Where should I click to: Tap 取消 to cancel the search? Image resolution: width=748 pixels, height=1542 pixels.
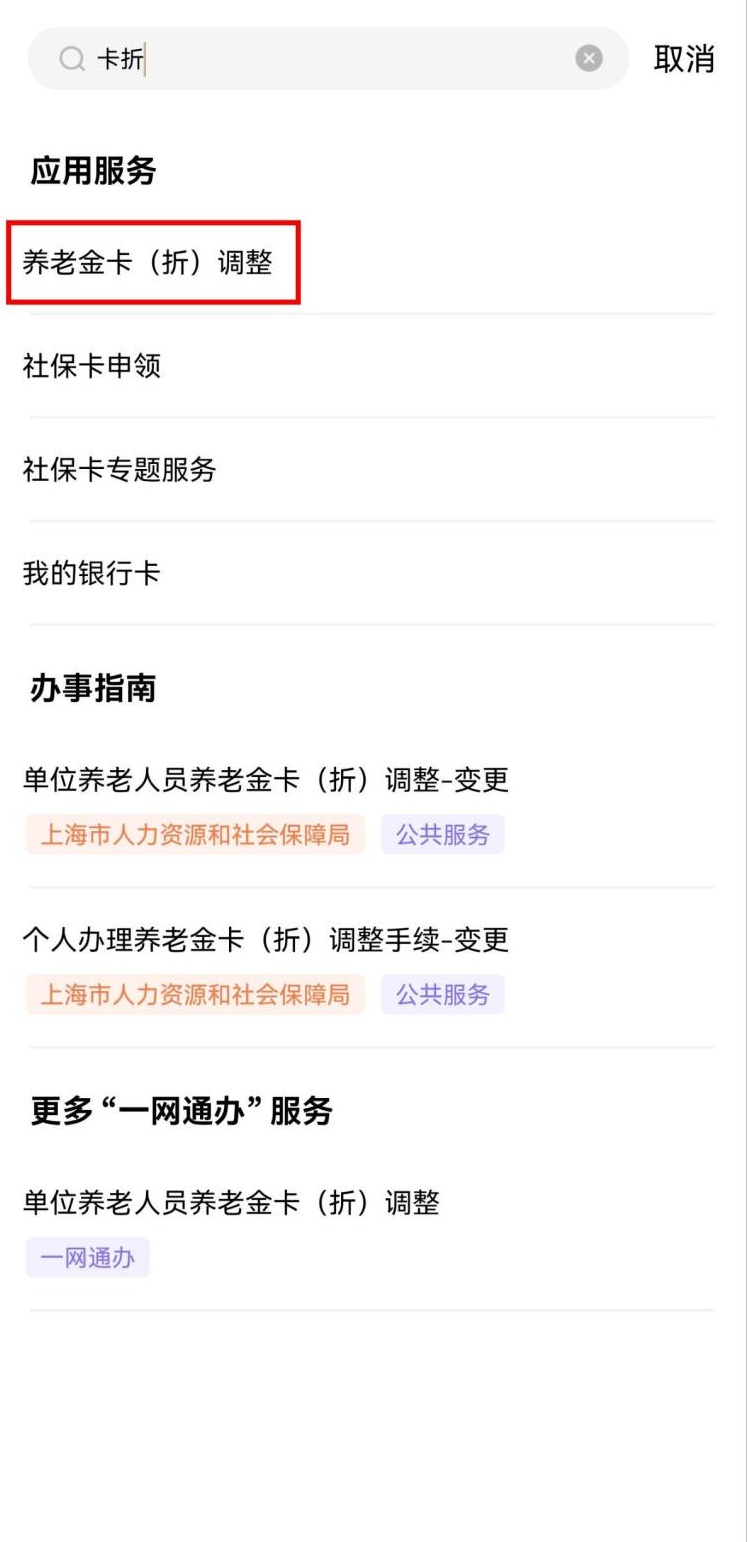tap(684, 59)
